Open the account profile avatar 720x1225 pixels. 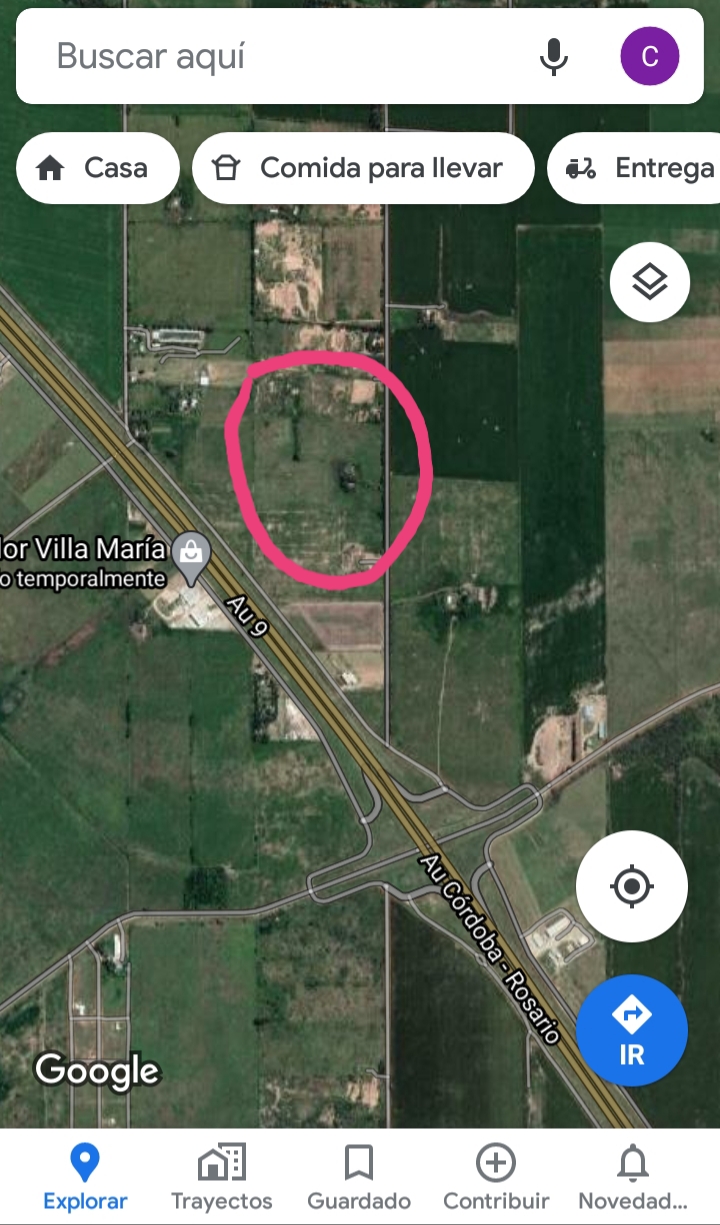pos(649,56)
